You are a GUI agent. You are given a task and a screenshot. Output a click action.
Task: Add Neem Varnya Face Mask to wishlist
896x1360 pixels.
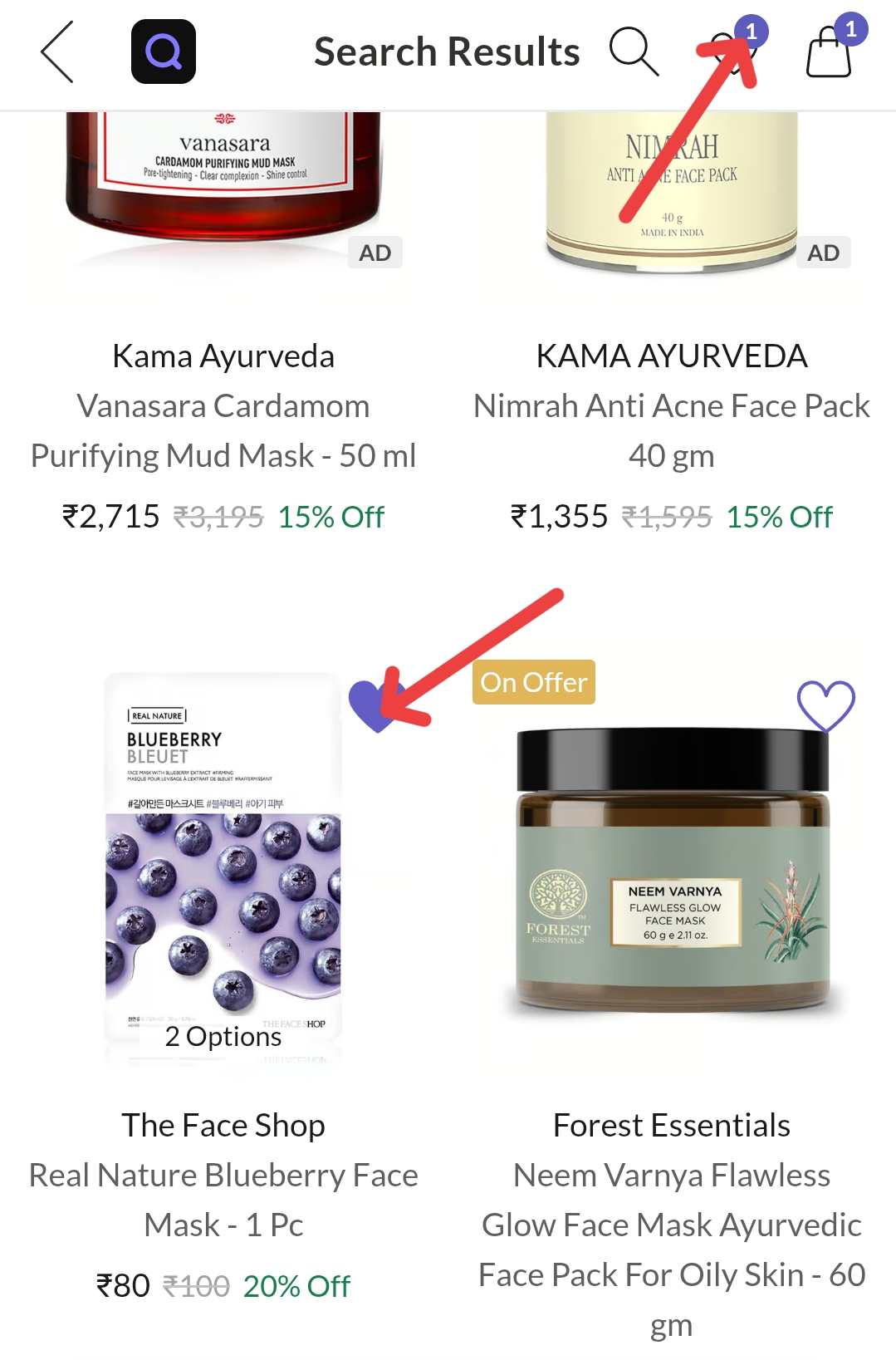point(825,705)
